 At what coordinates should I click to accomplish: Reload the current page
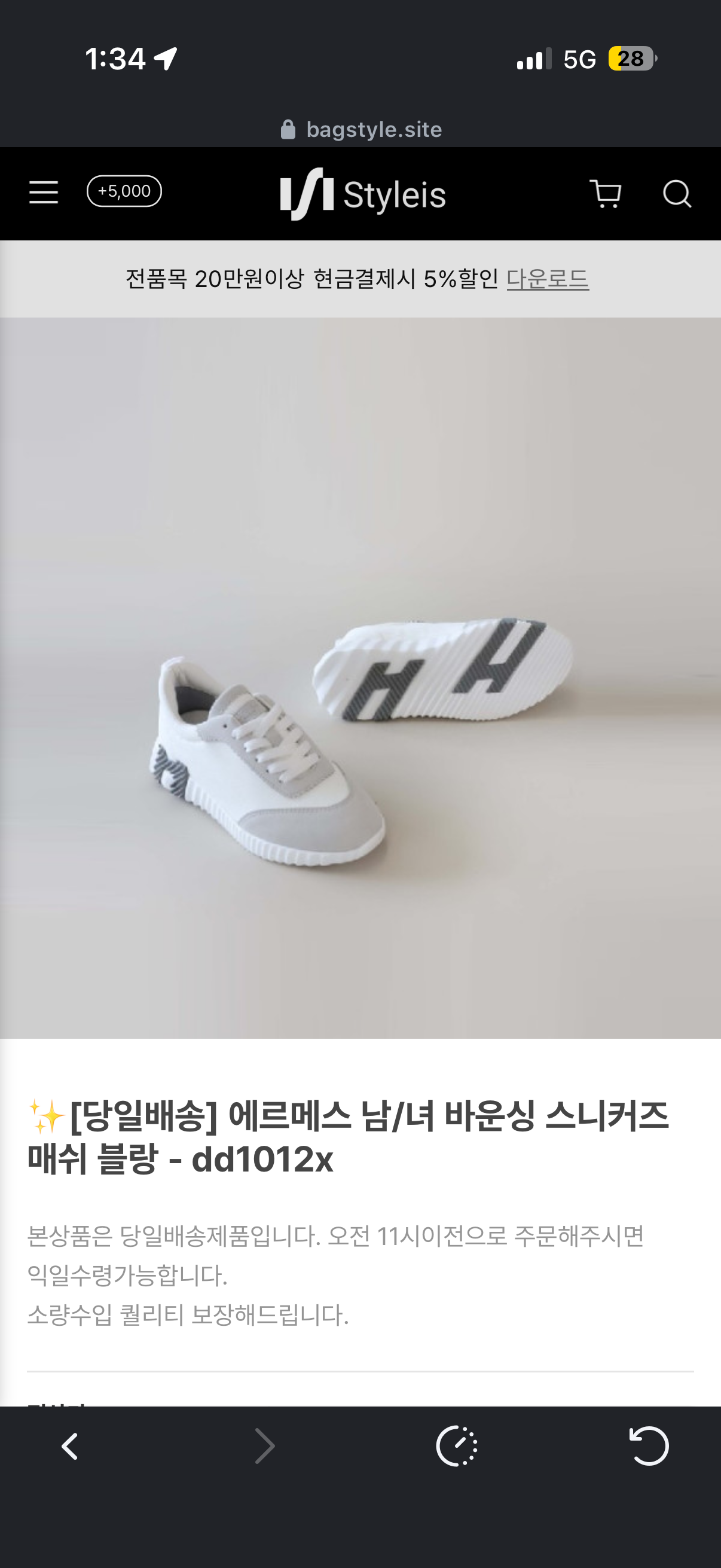pos(649,1446)
